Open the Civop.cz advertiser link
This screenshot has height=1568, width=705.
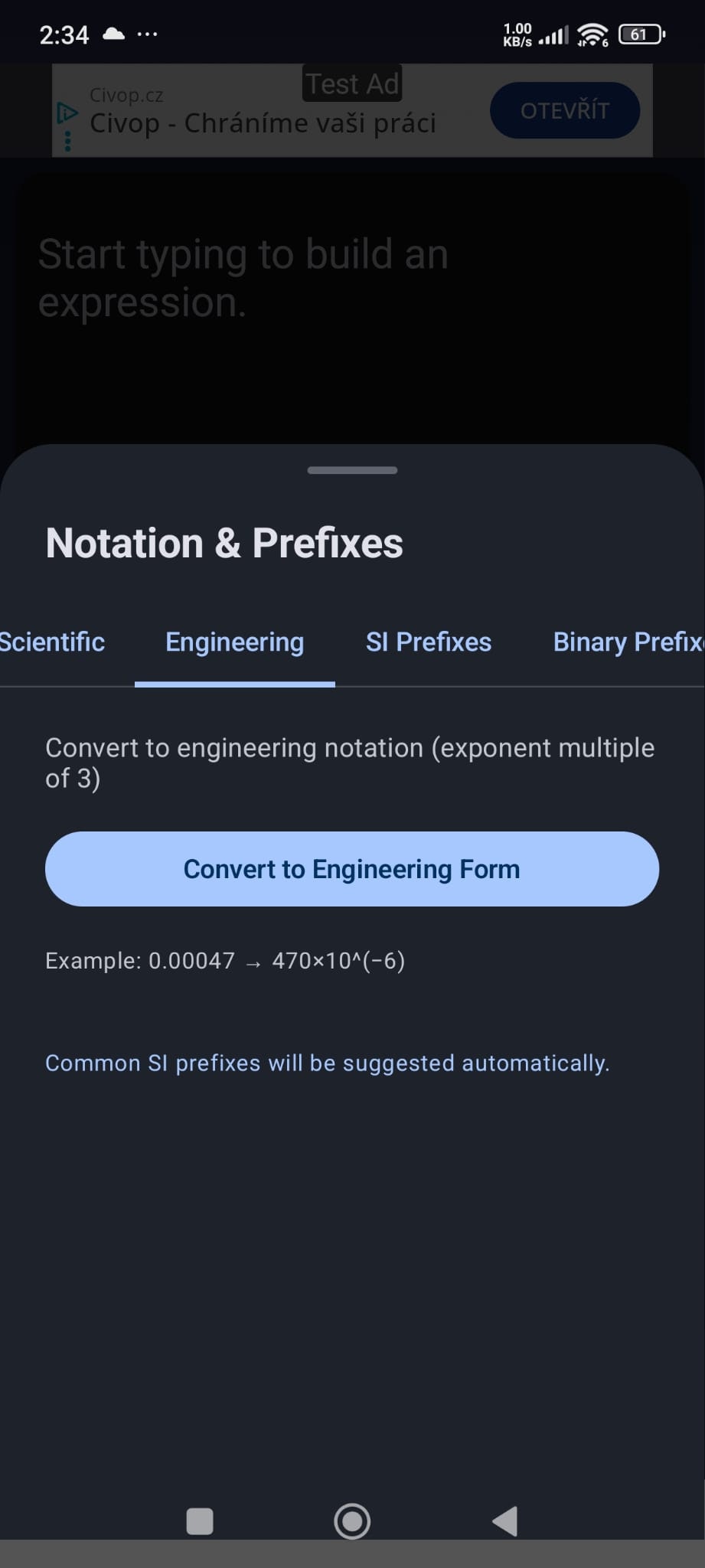point(127,95)
